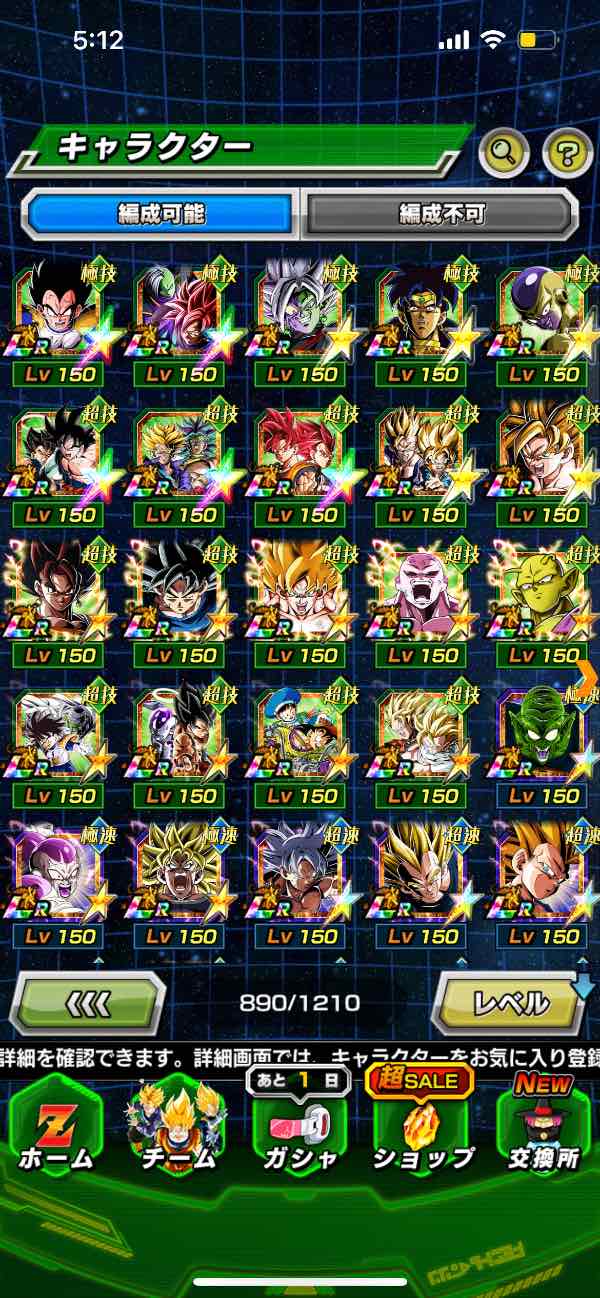The image size is (600, 1298).
Task: Switch to the 編成可能 tab
Action: [160, 213]
